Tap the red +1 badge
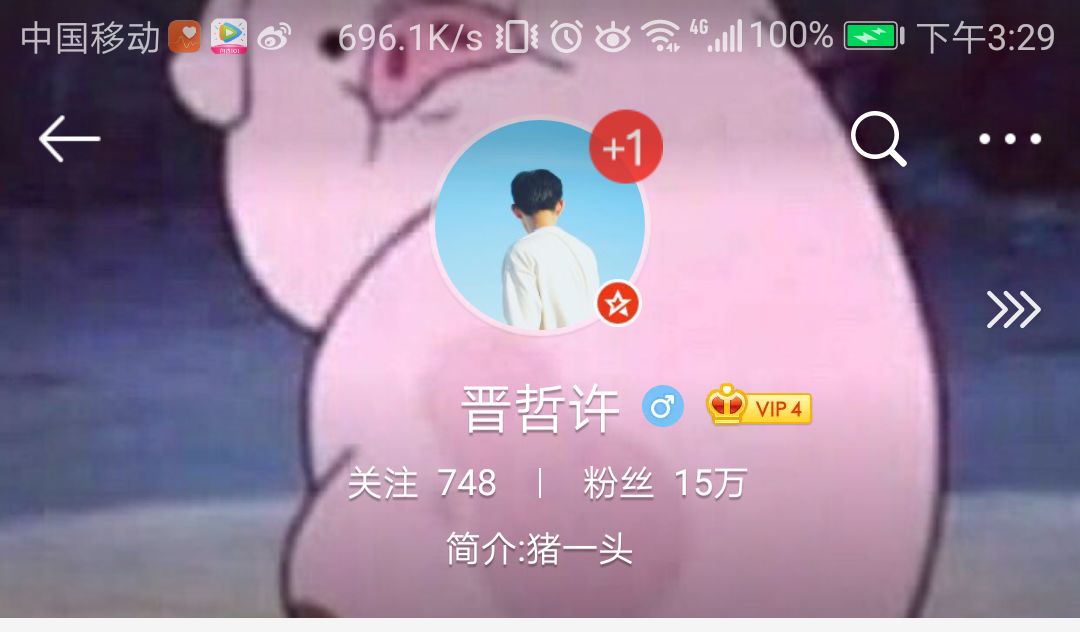 tap(626, 147)
